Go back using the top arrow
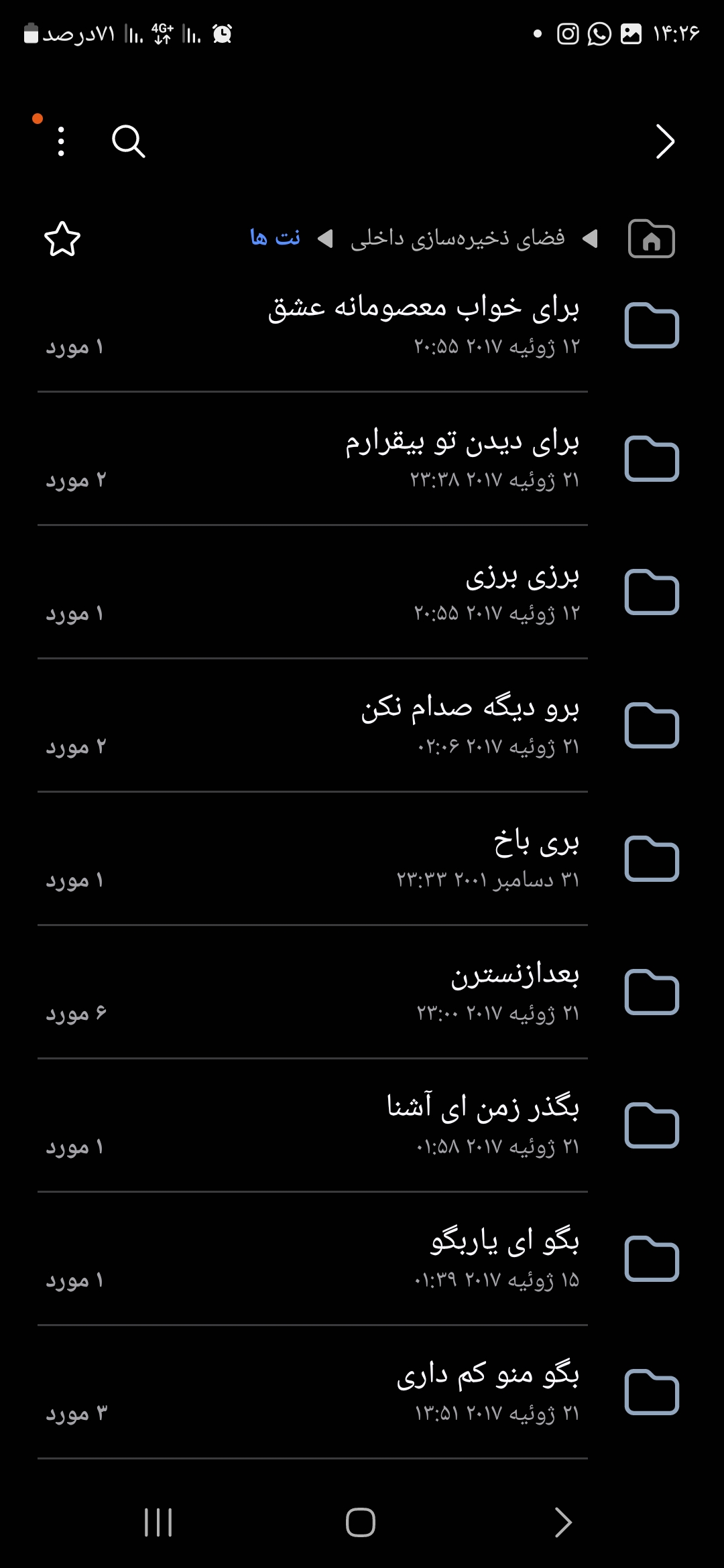724x1568 pixels. point(664,141)
